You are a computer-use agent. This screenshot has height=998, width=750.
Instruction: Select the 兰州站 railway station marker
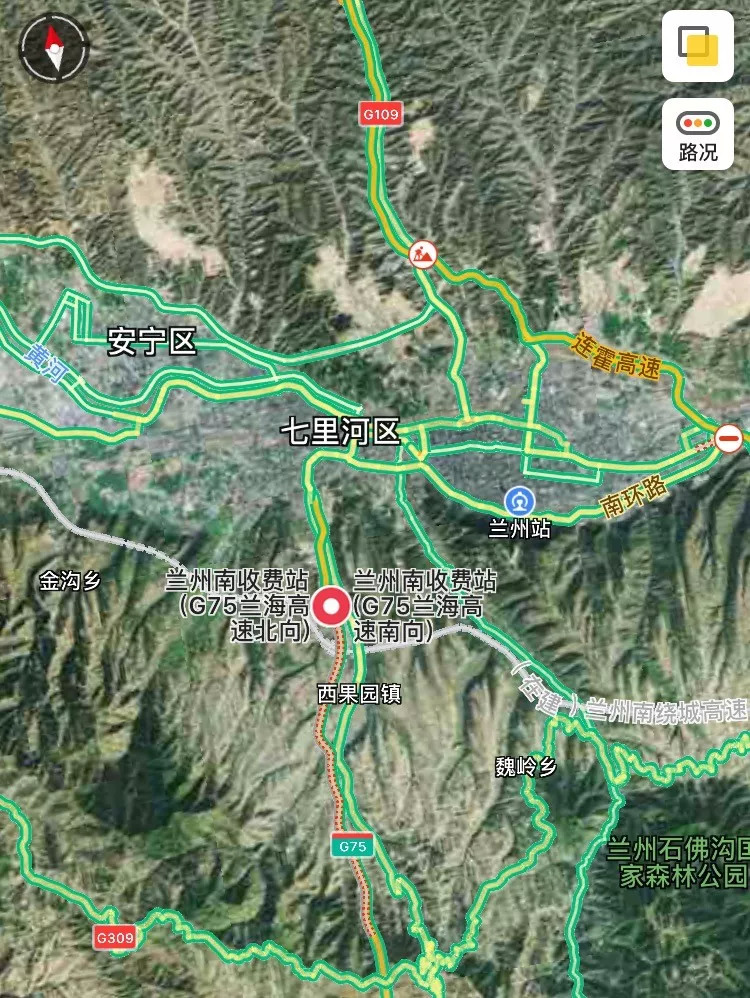519,500
